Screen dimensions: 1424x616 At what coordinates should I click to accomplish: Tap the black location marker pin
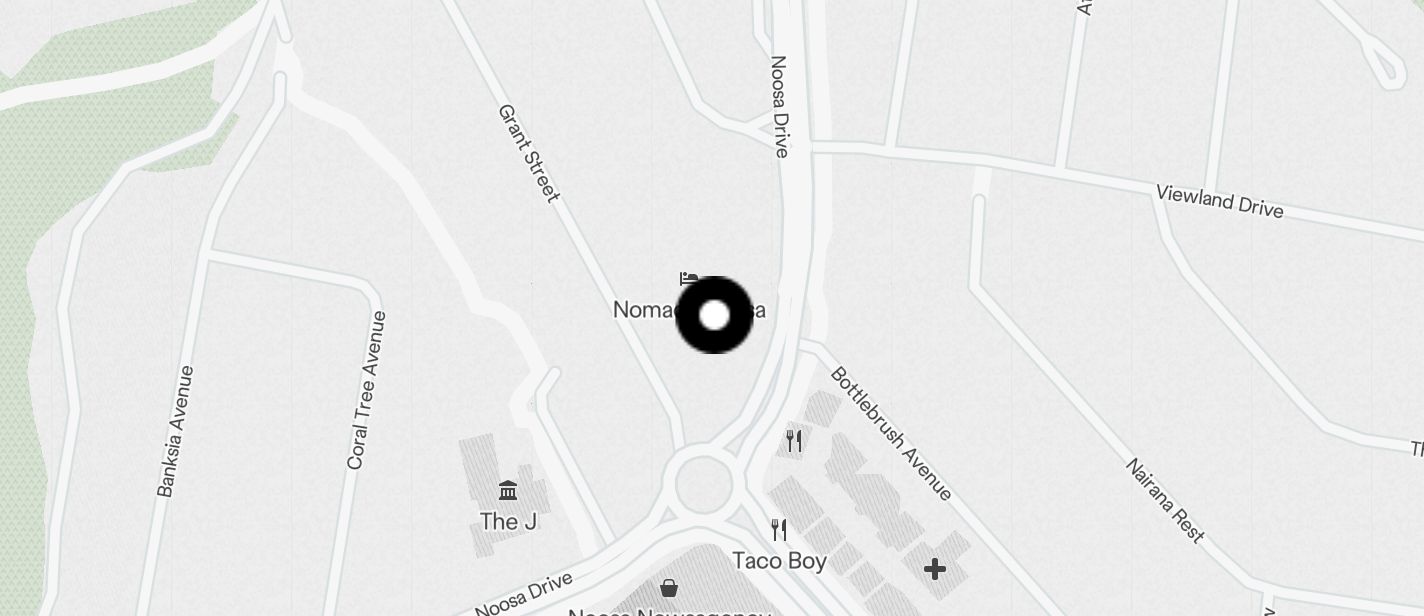(x=714, y=315)
